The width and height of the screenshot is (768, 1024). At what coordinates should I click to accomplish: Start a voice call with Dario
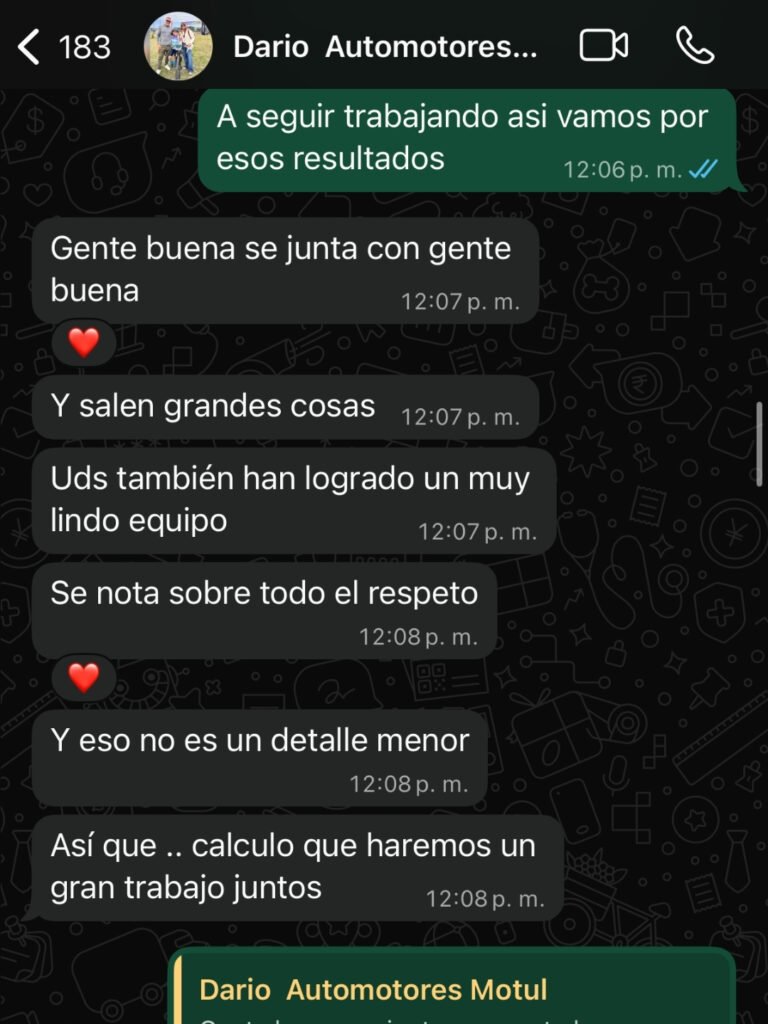[695, 46]
